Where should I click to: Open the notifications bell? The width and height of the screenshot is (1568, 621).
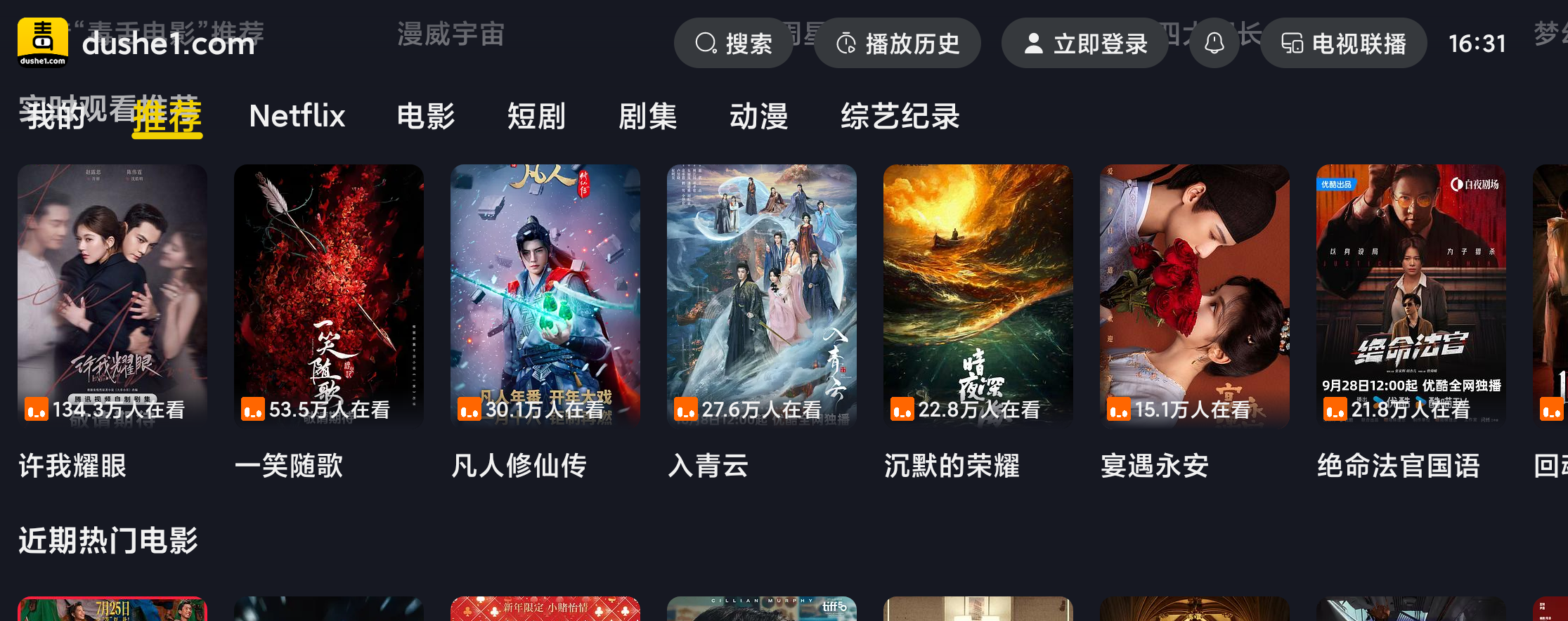[1214, 44]
